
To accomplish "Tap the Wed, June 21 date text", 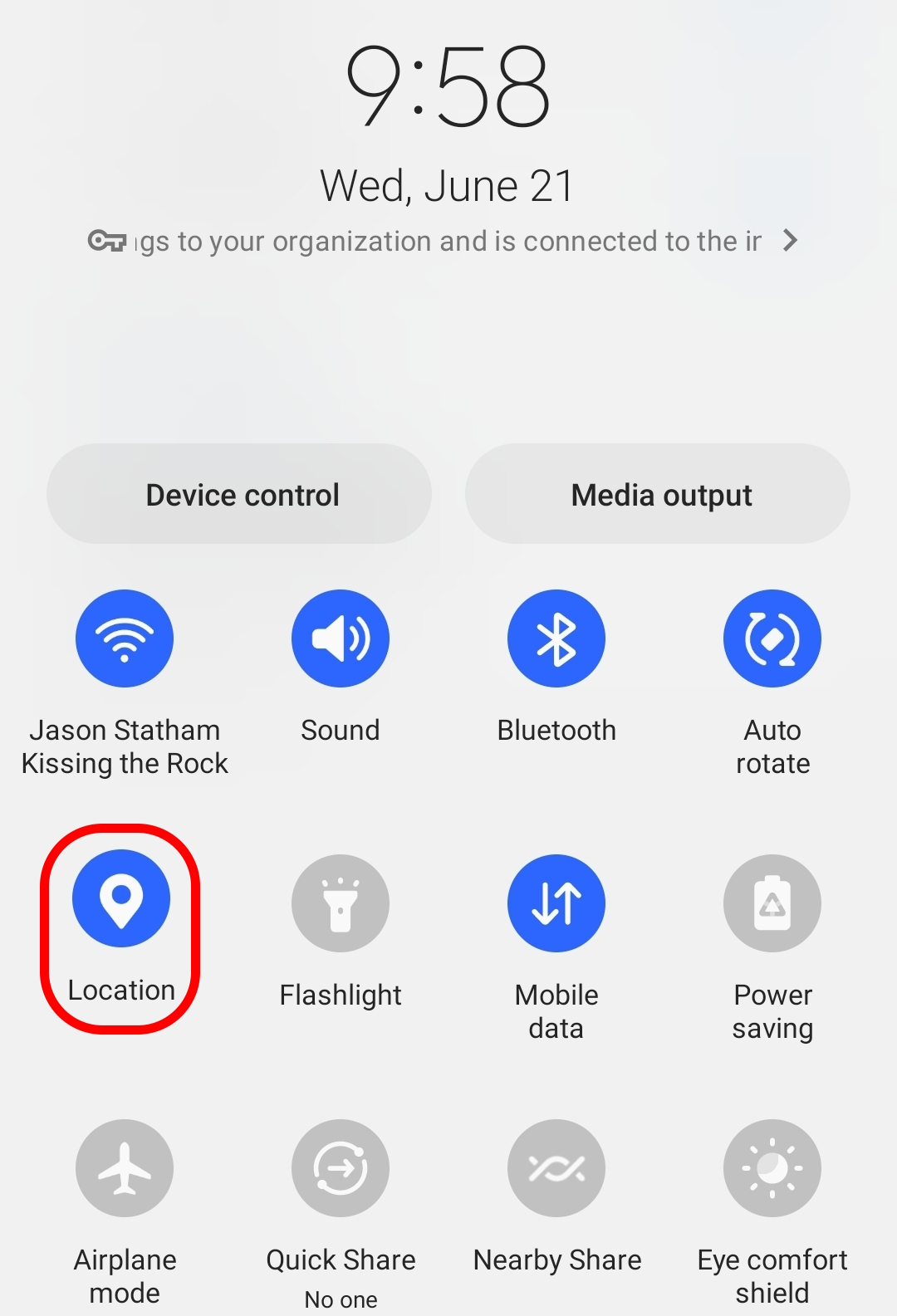I will [x=448, y=184].
